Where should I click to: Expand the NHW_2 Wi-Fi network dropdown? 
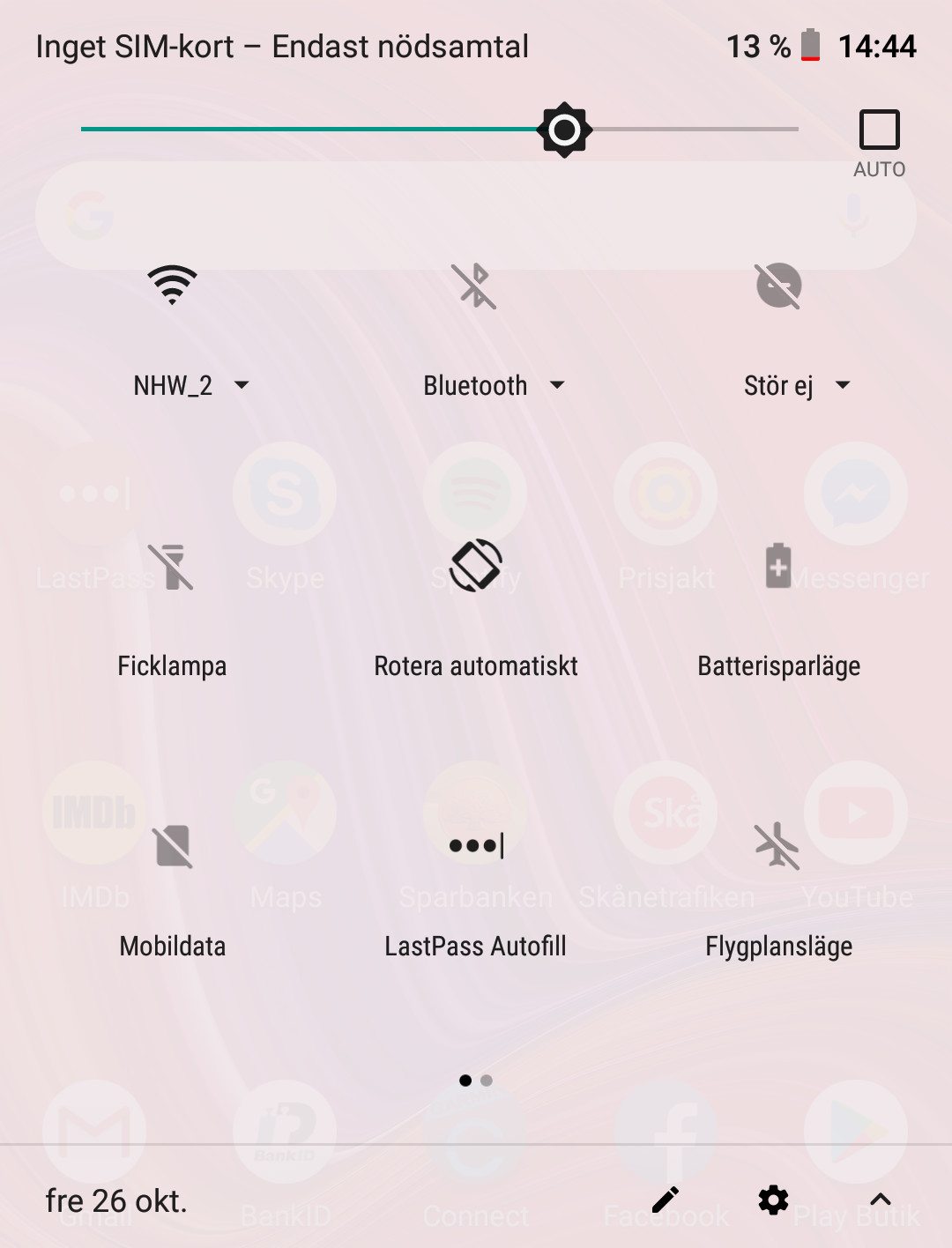coord(242,385)
